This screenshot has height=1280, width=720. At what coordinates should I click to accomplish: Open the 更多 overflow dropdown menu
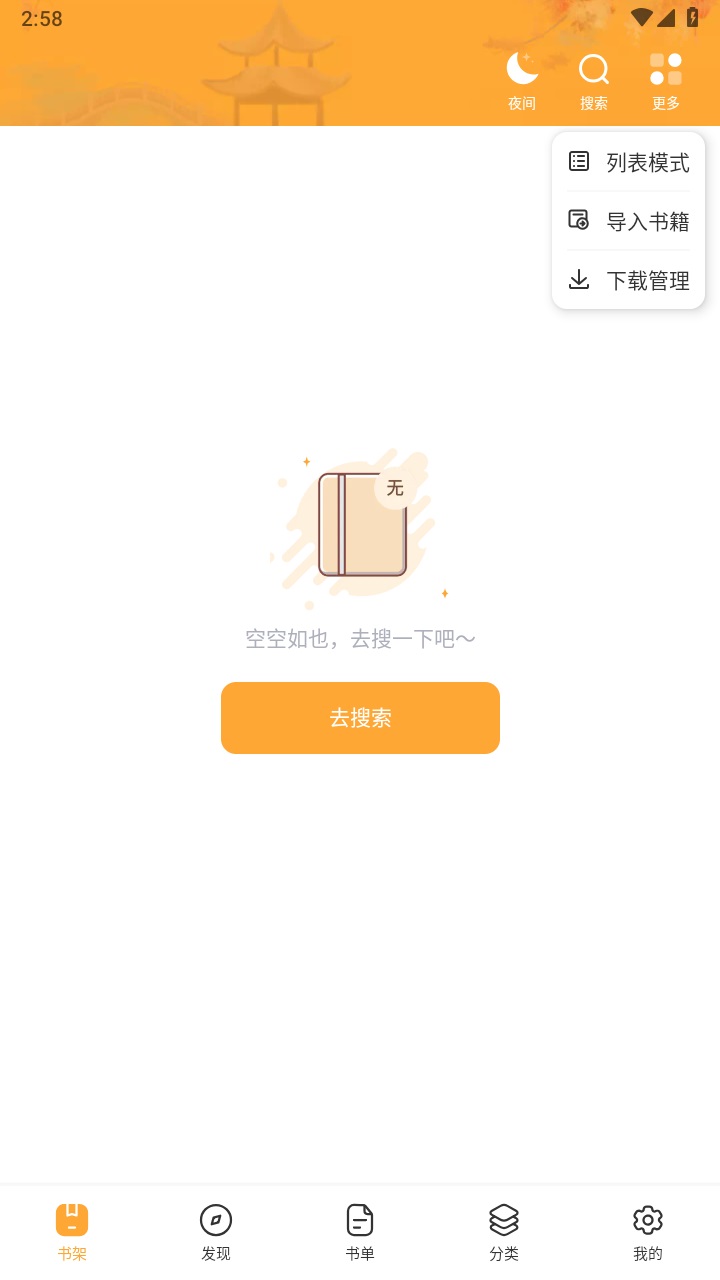point(665,80)
